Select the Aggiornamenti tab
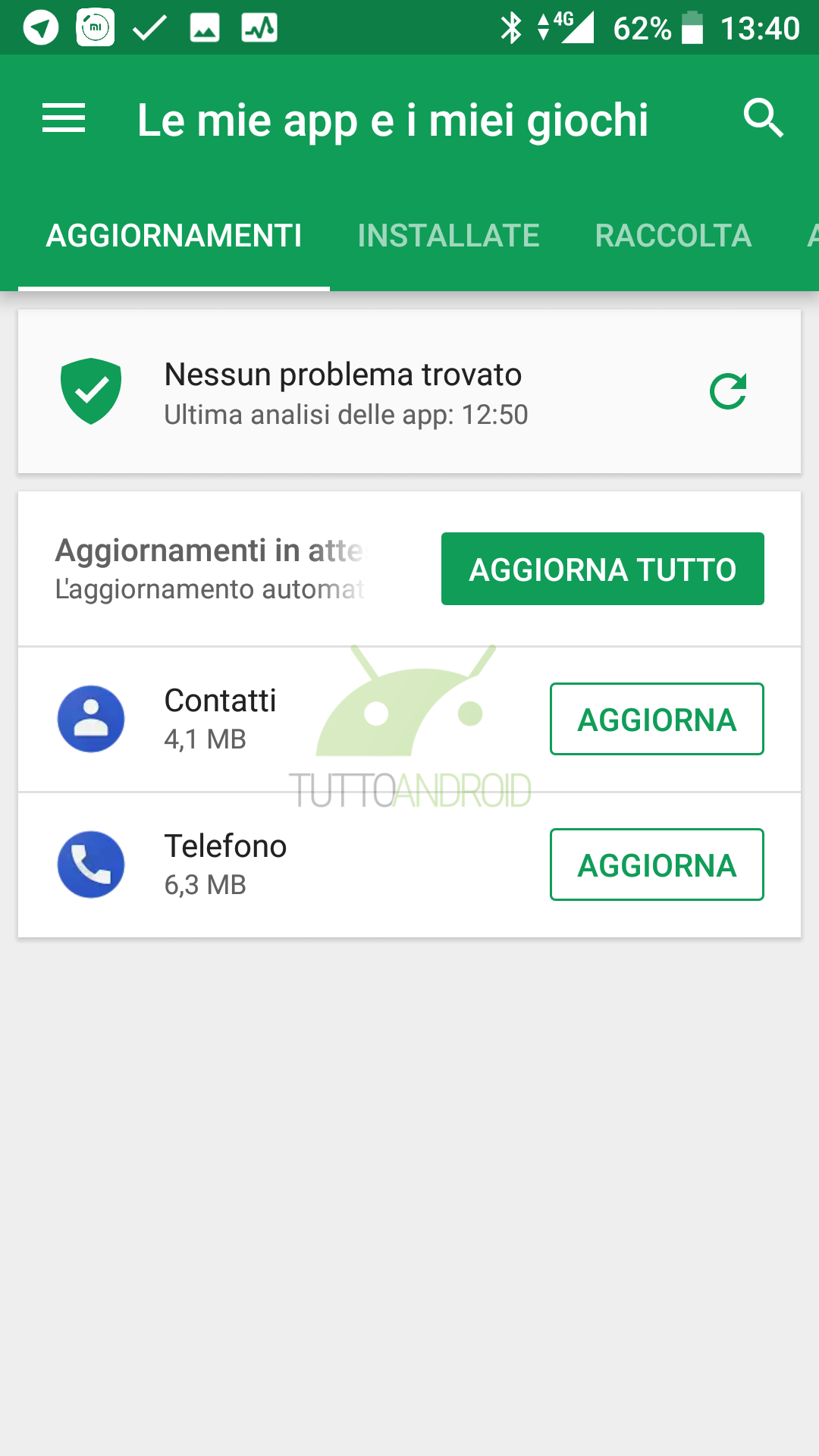Image resolution: width=819 pixels, height=1456 pixels. click(x=174, y=236)
